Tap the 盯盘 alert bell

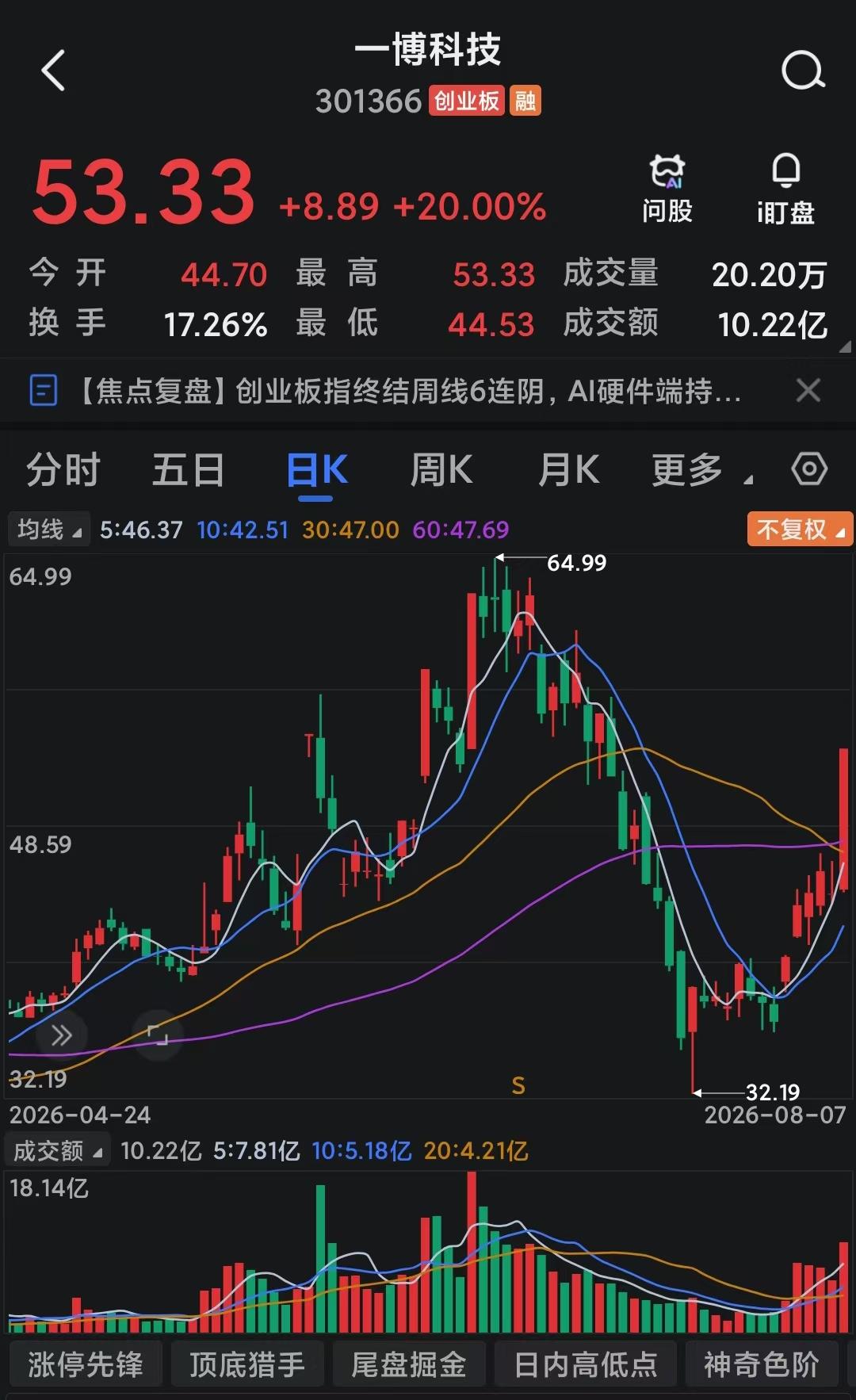point(785,189)
